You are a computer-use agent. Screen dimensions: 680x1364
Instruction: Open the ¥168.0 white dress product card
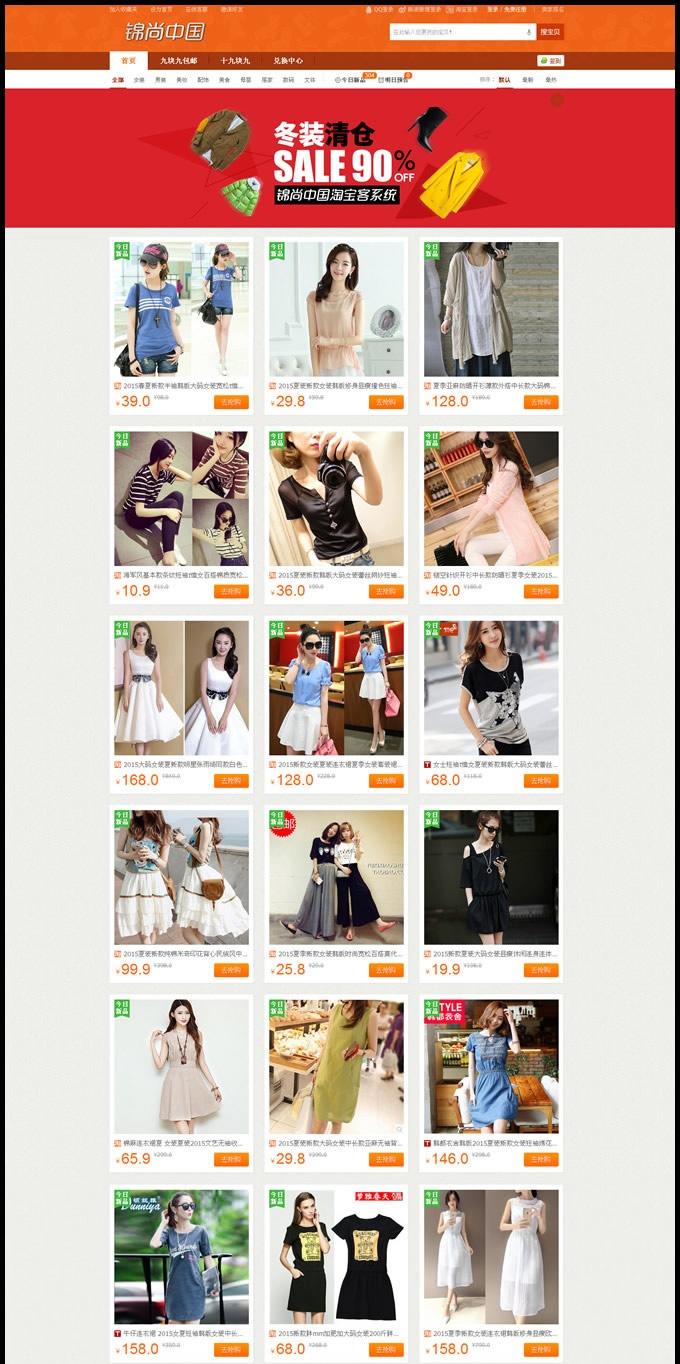181,688
